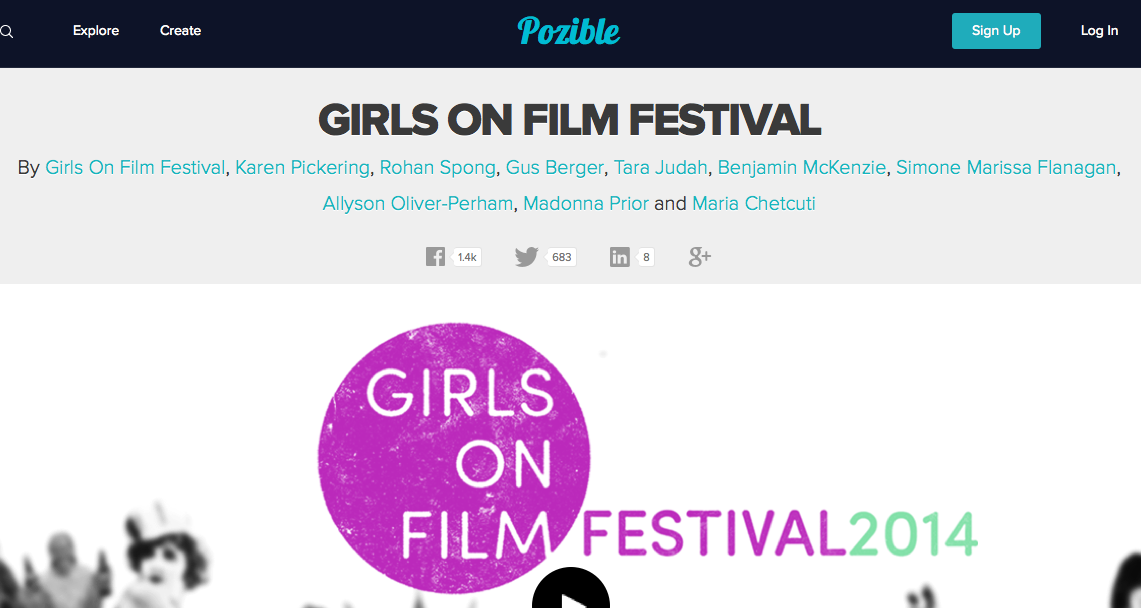
Task: View Rohan Spong's profile
Action: [x=437, y=168]
